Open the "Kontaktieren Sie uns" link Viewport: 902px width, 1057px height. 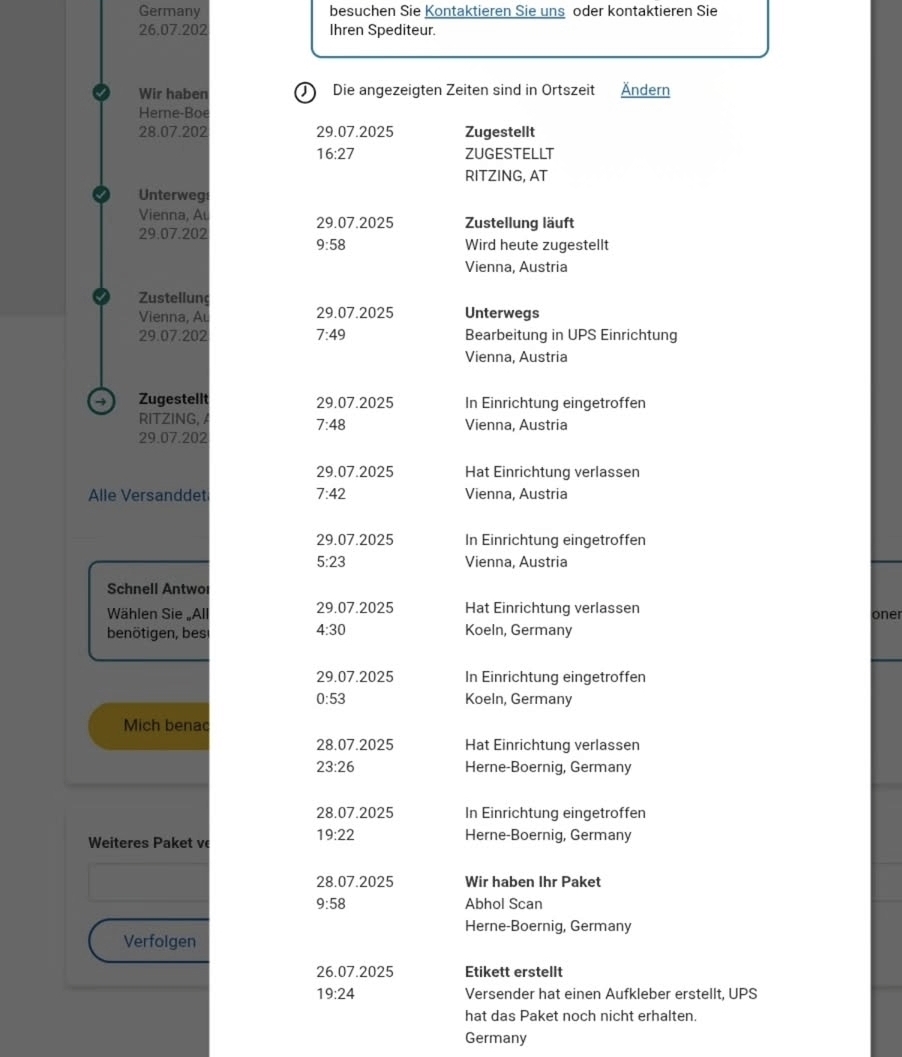[x=494, y=11]
